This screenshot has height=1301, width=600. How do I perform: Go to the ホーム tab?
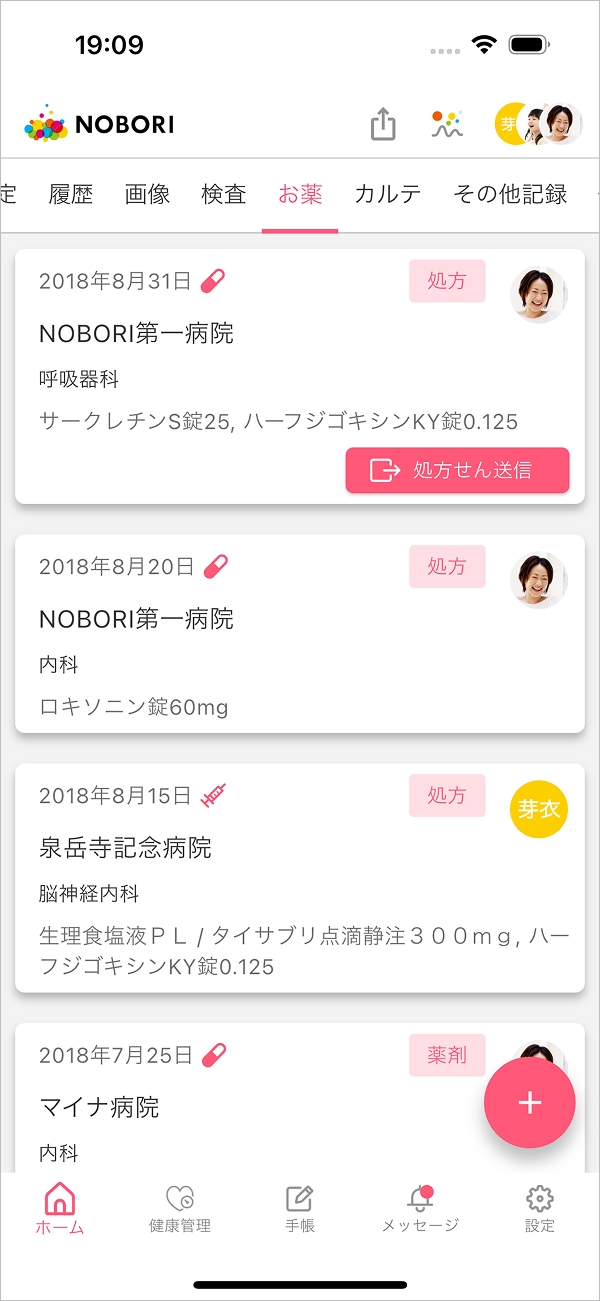(60, 1208)
